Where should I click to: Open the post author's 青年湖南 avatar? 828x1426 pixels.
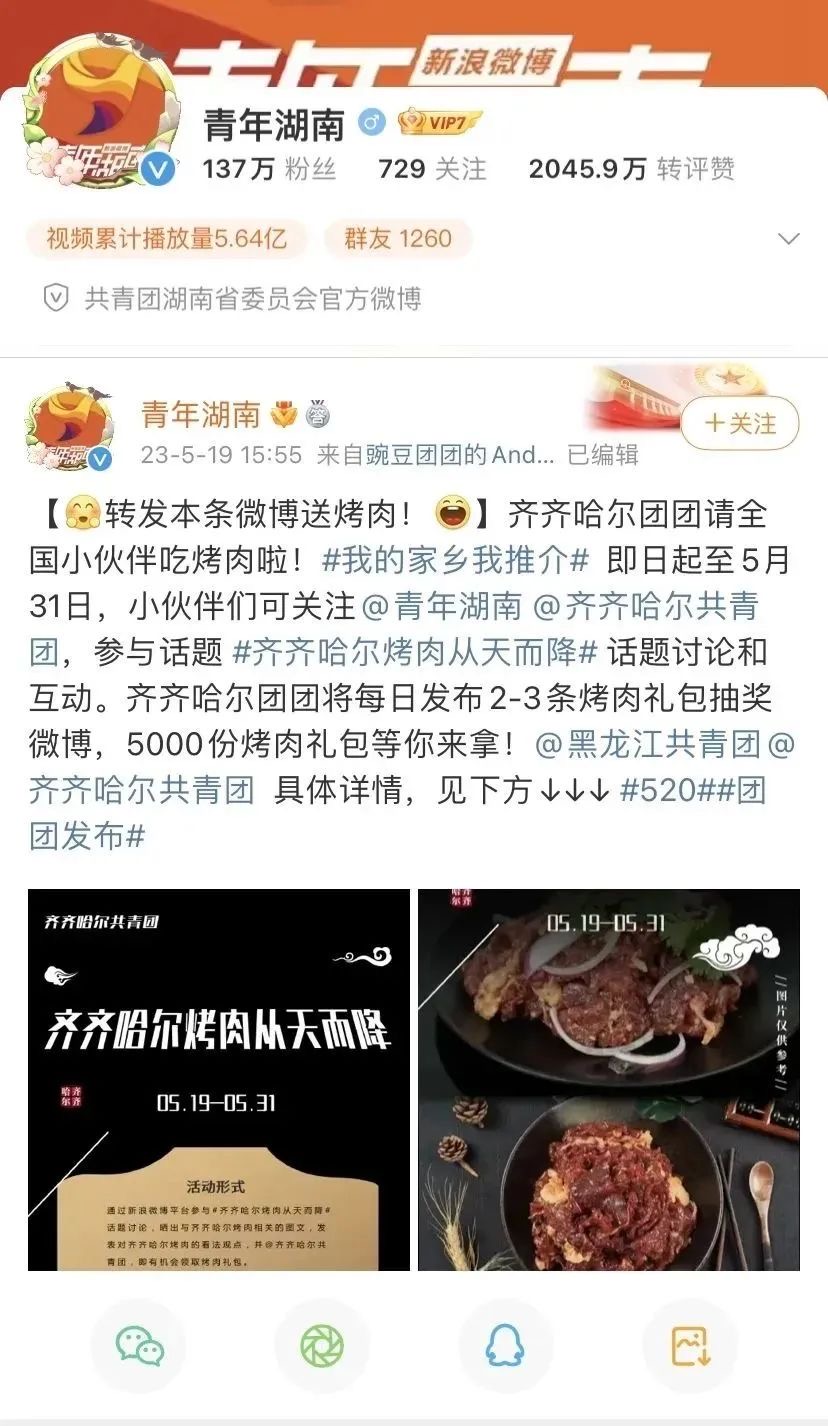point(68,425)
